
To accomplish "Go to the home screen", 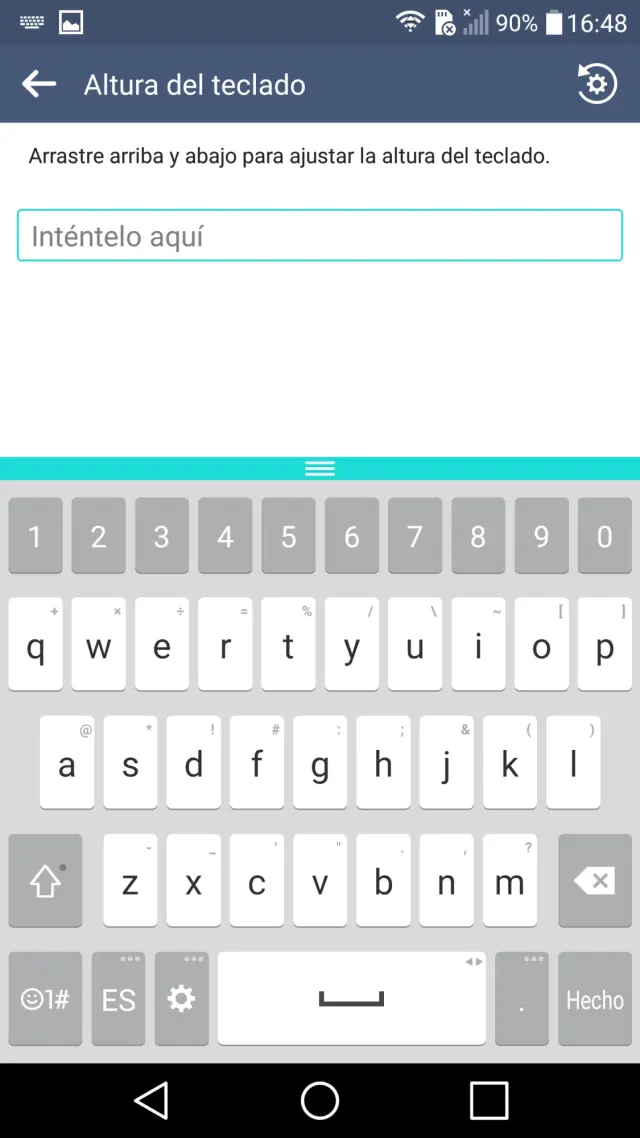I will click(320, 1100).
